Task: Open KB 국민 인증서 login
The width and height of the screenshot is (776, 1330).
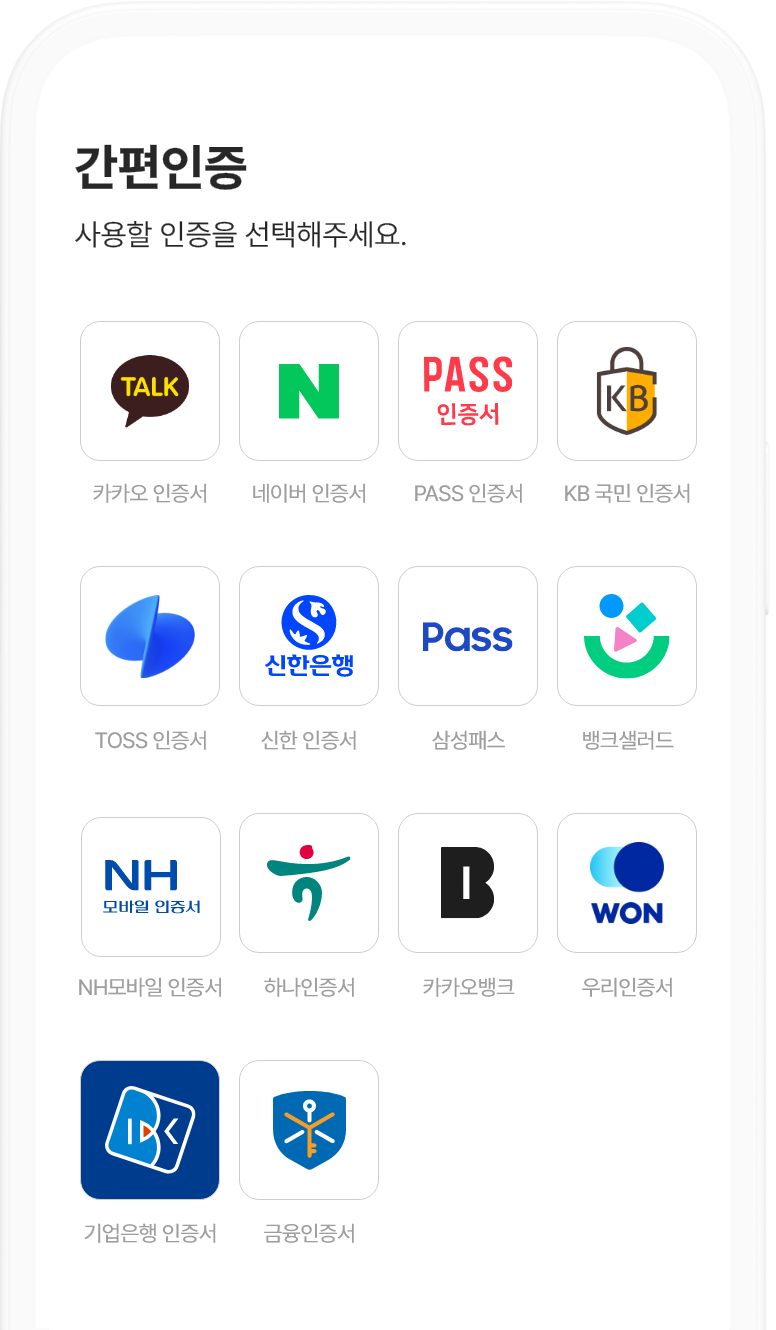Action: [x=627, y=391]
